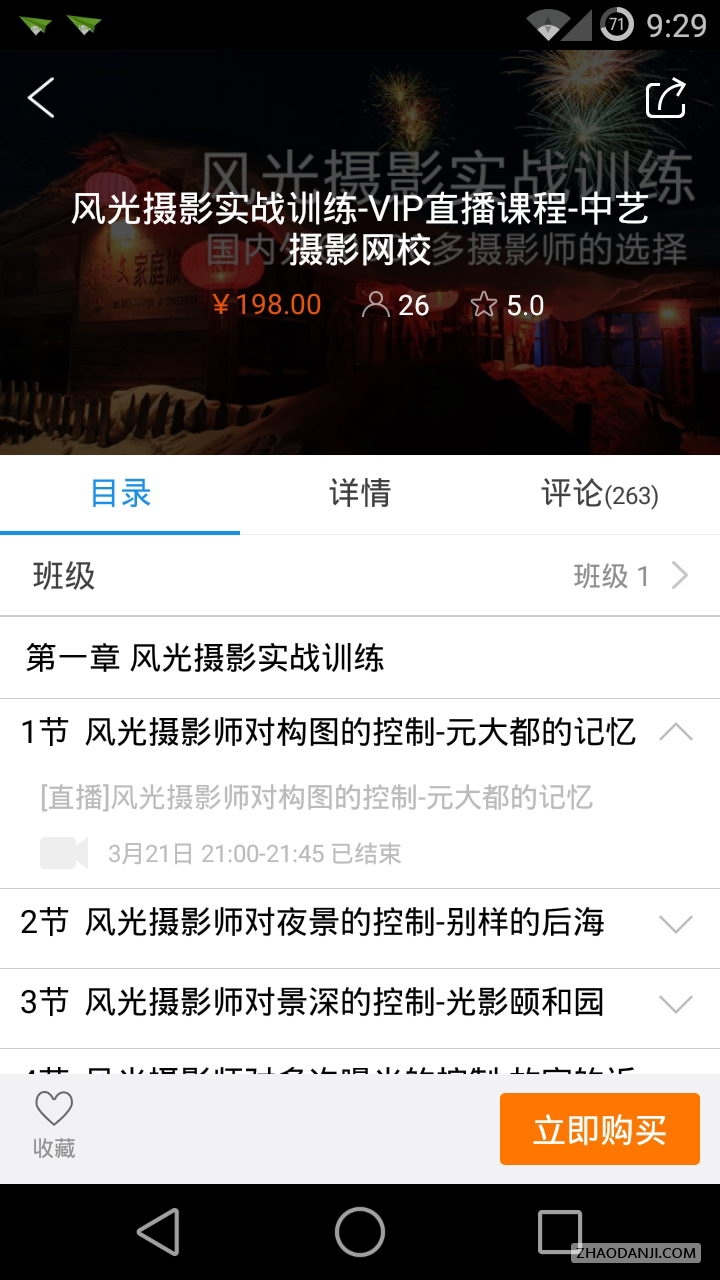Open the 直播 lesson 元大都的记忆
Image resolution: width=720 pixels, height=1280 pixels.
click(318, 798)
